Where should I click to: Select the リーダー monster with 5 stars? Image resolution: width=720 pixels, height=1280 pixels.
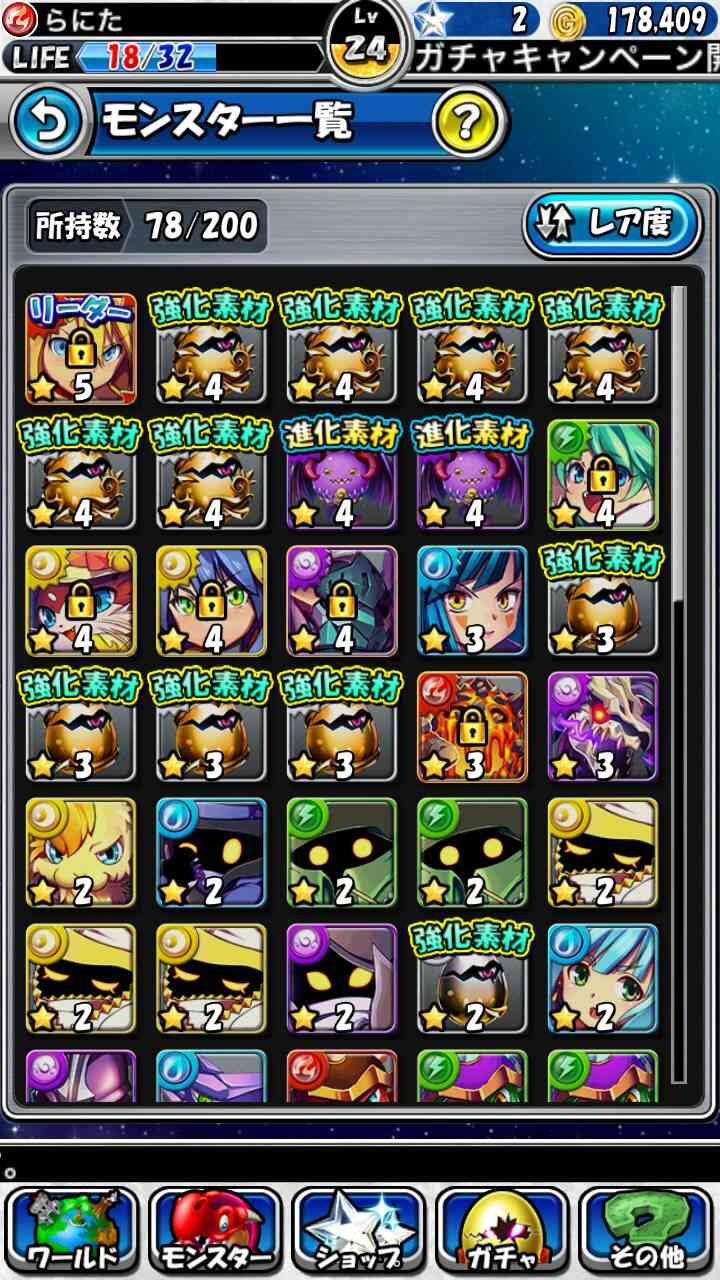(81, 349)
